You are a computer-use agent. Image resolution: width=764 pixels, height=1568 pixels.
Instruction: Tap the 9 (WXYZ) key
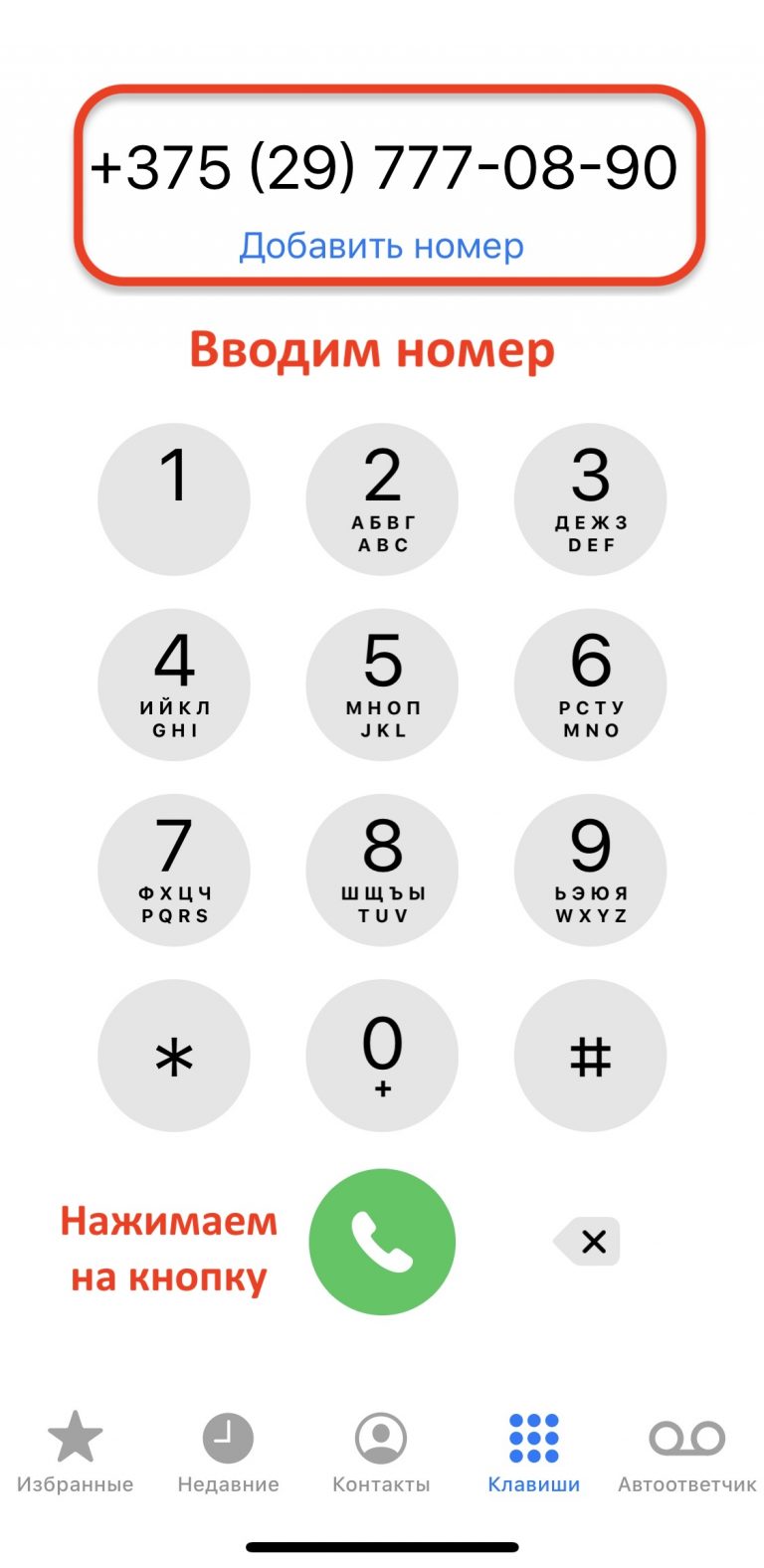(x=590, y=871)
